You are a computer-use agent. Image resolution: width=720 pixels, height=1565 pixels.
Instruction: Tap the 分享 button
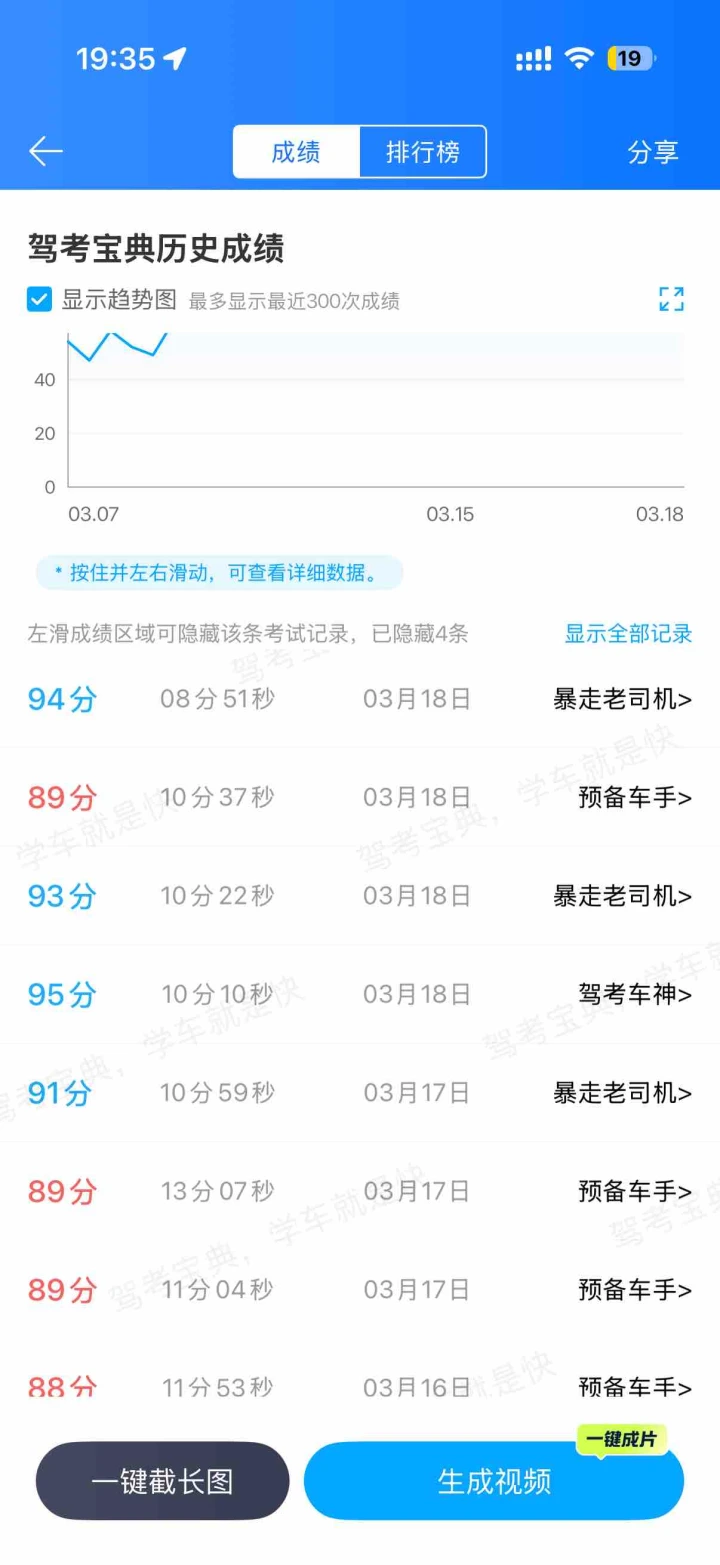(x=652, y=152)
